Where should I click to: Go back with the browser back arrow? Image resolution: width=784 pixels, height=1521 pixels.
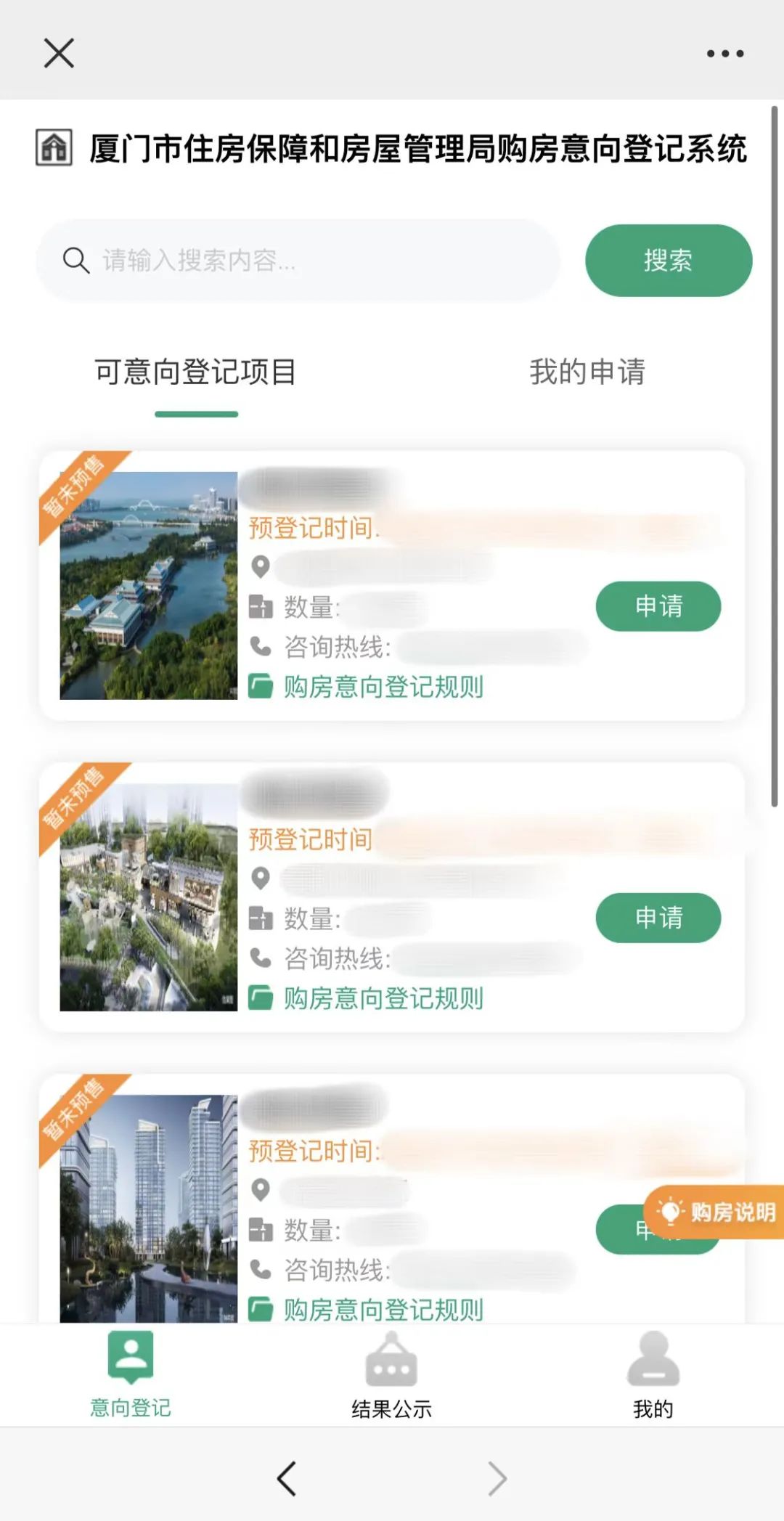click(287, 1478)
